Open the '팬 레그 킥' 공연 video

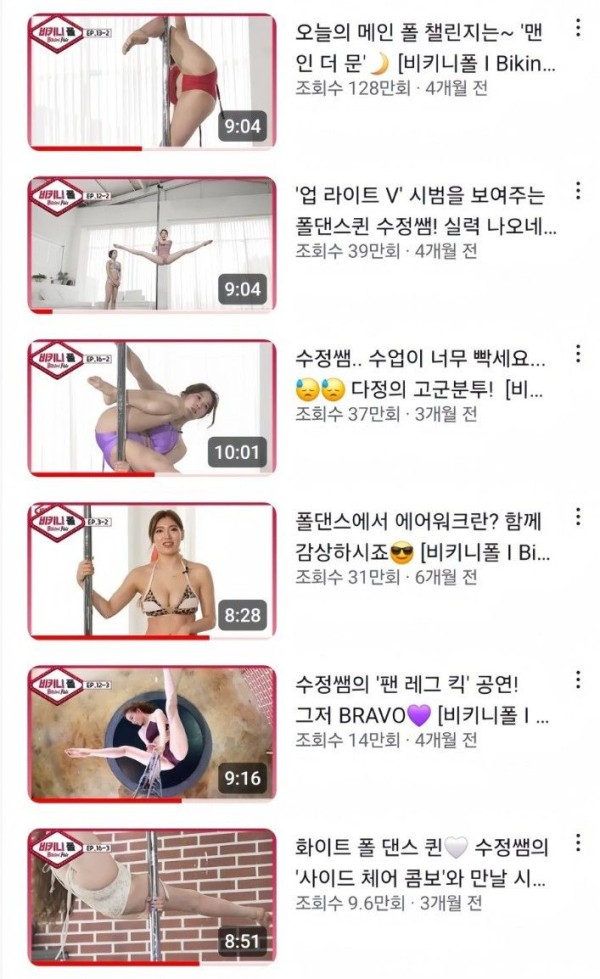[151, 734]
